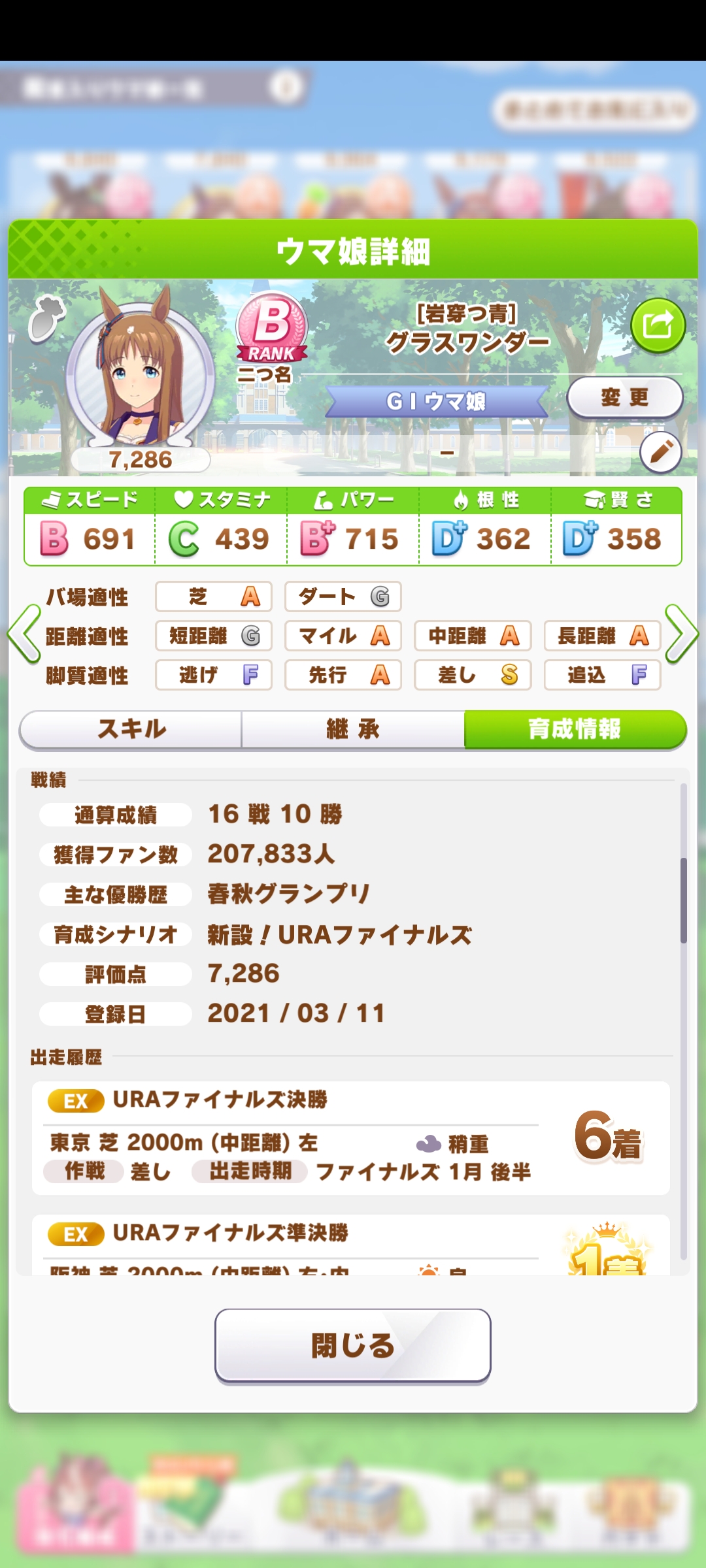Select the 育成情報 tab

coord(574,729)
